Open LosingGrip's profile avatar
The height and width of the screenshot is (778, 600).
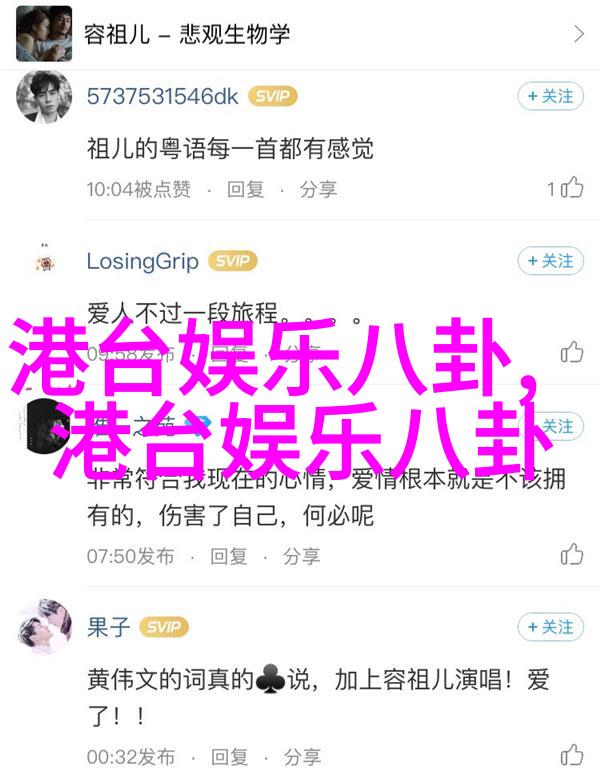pyautogui.click(x=44, y=261)
